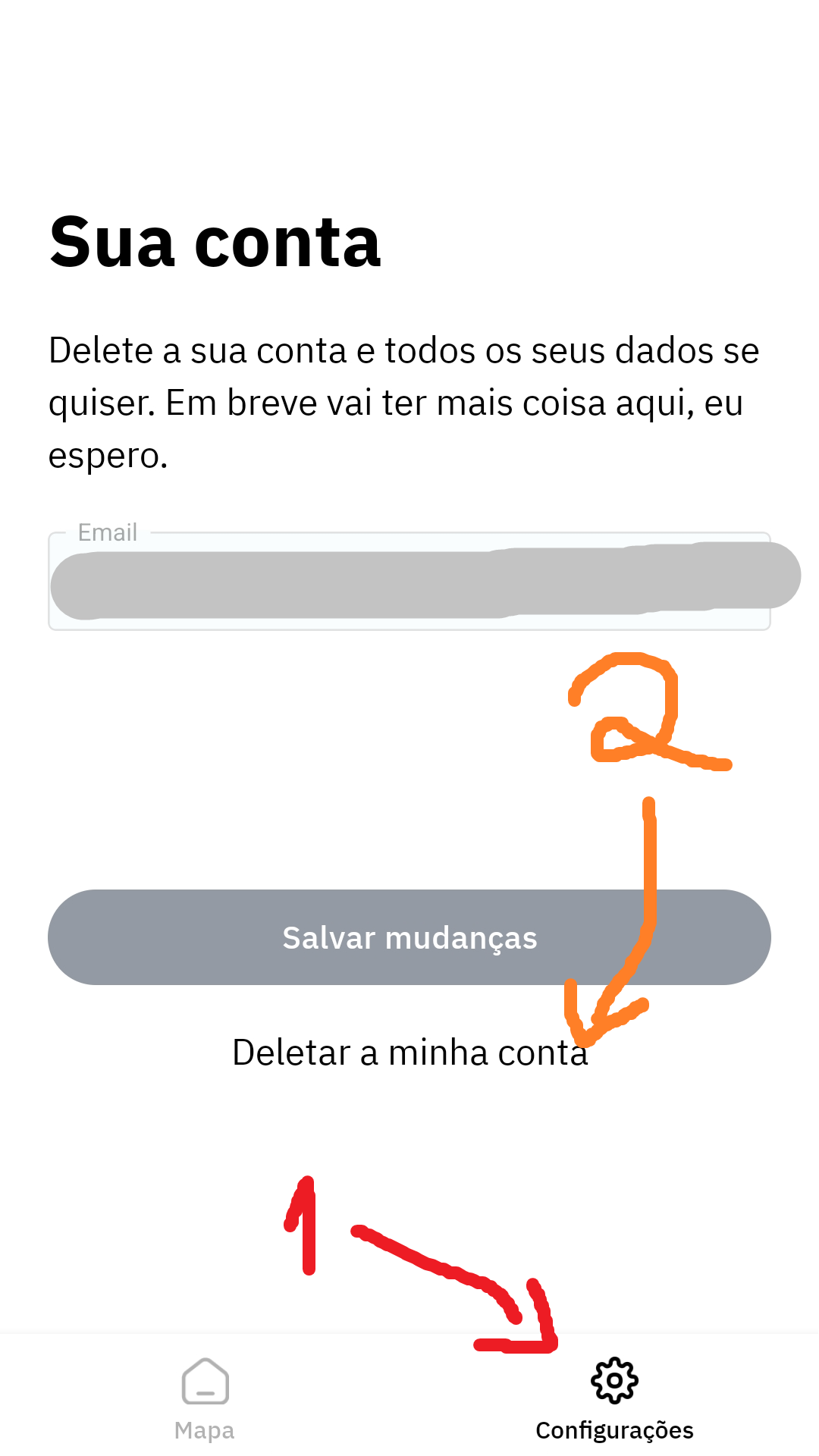Click inside the redacted email text box
The image size is (819, 1456).
coord(409,580)
